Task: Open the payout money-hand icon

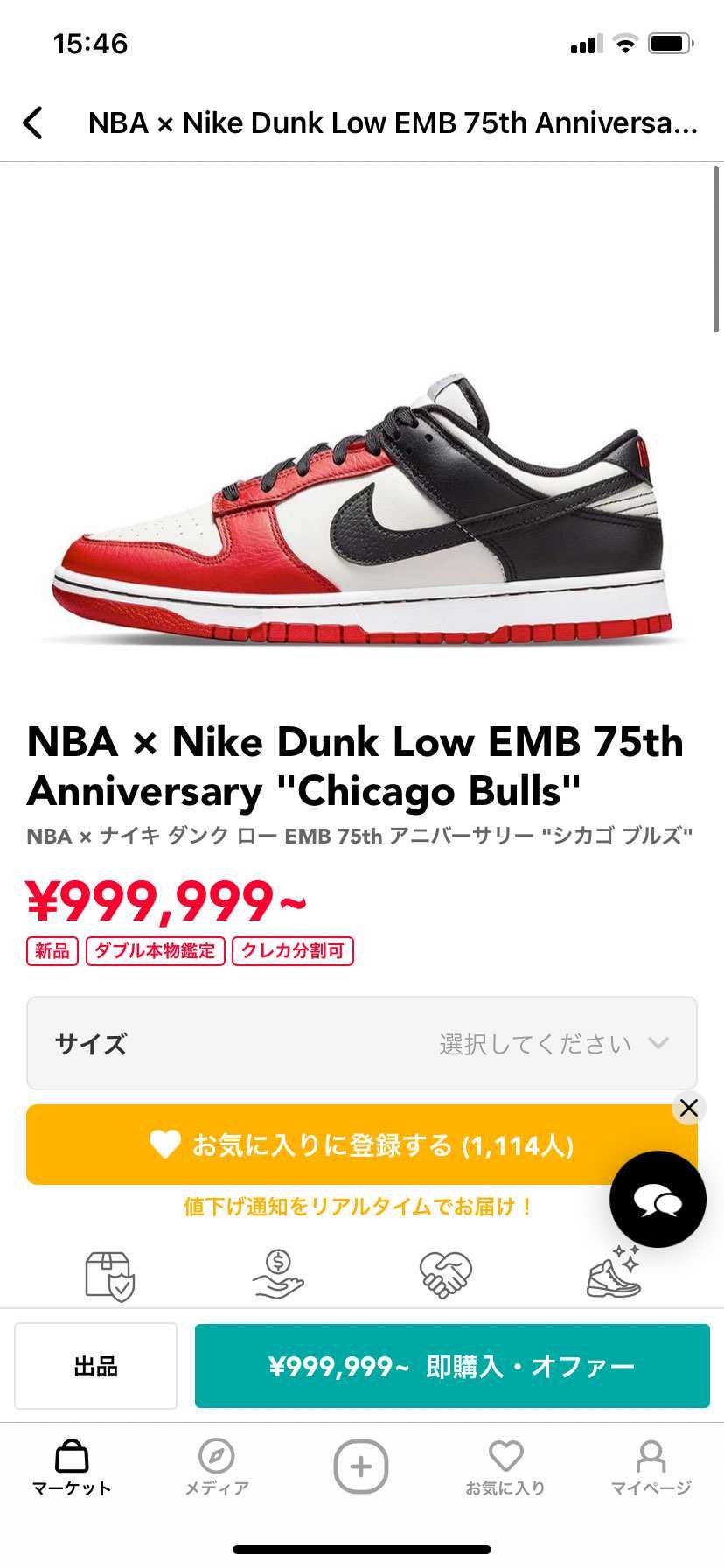Action: pyautogui.click(x=278, y=1274)
